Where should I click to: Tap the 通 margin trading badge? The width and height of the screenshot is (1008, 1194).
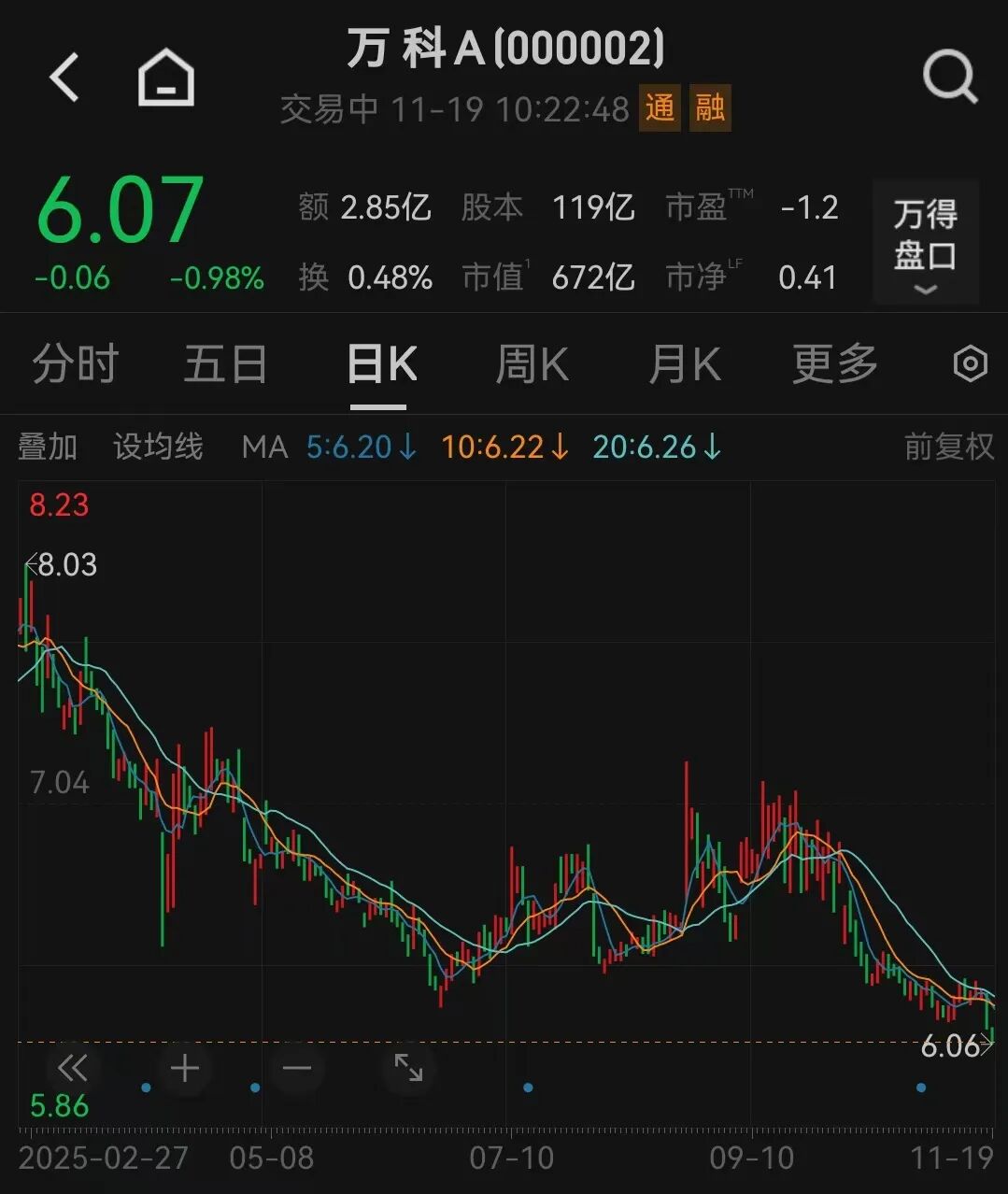660,108
